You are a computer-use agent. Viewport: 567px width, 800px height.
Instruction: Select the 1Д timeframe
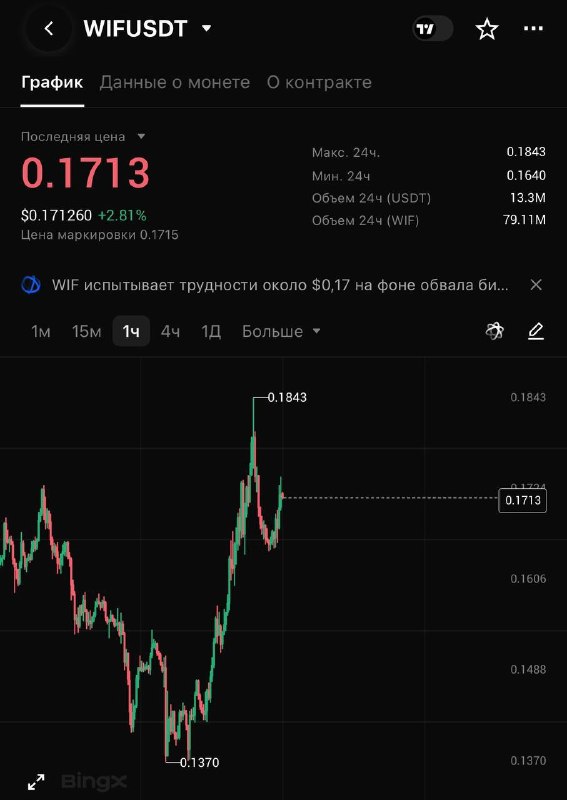211,332
